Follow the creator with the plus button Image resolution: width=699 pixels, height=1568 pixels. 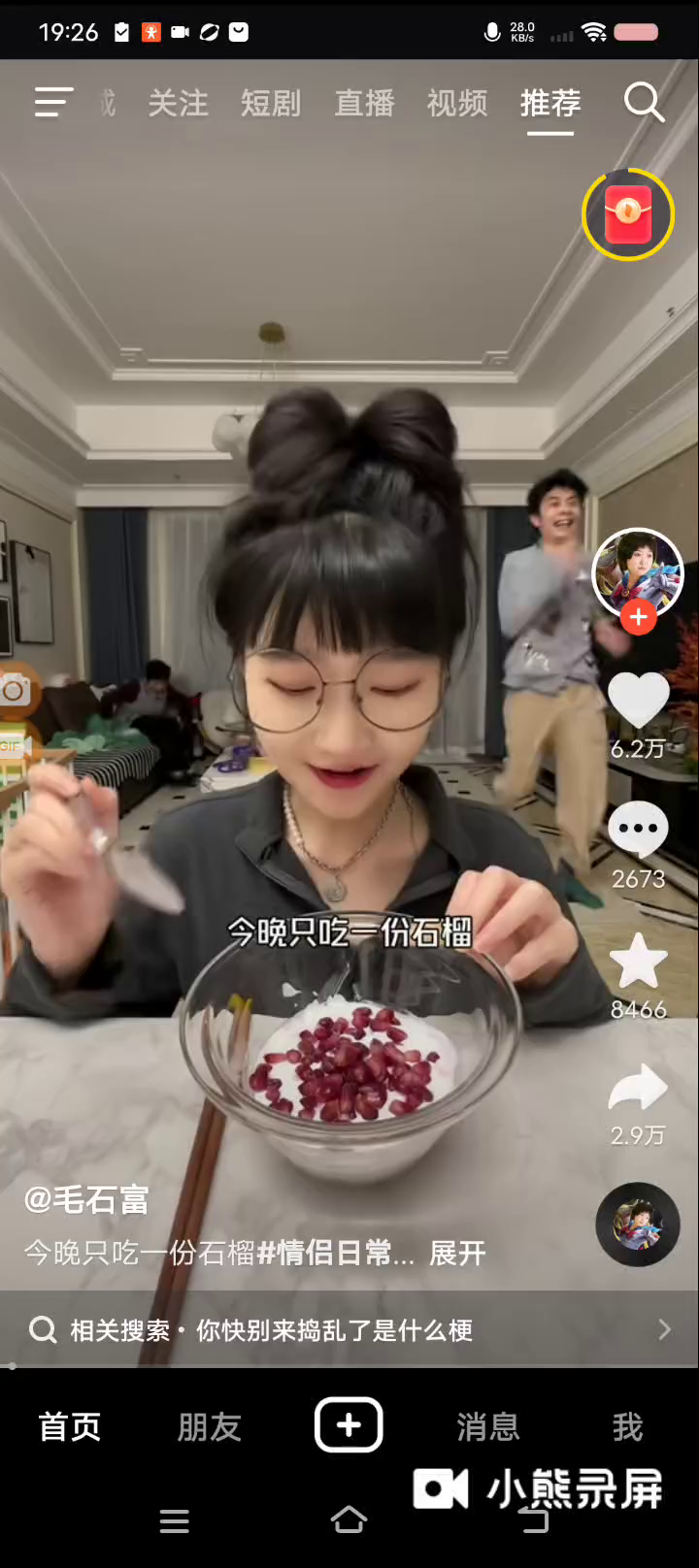[x=638, y=617]
